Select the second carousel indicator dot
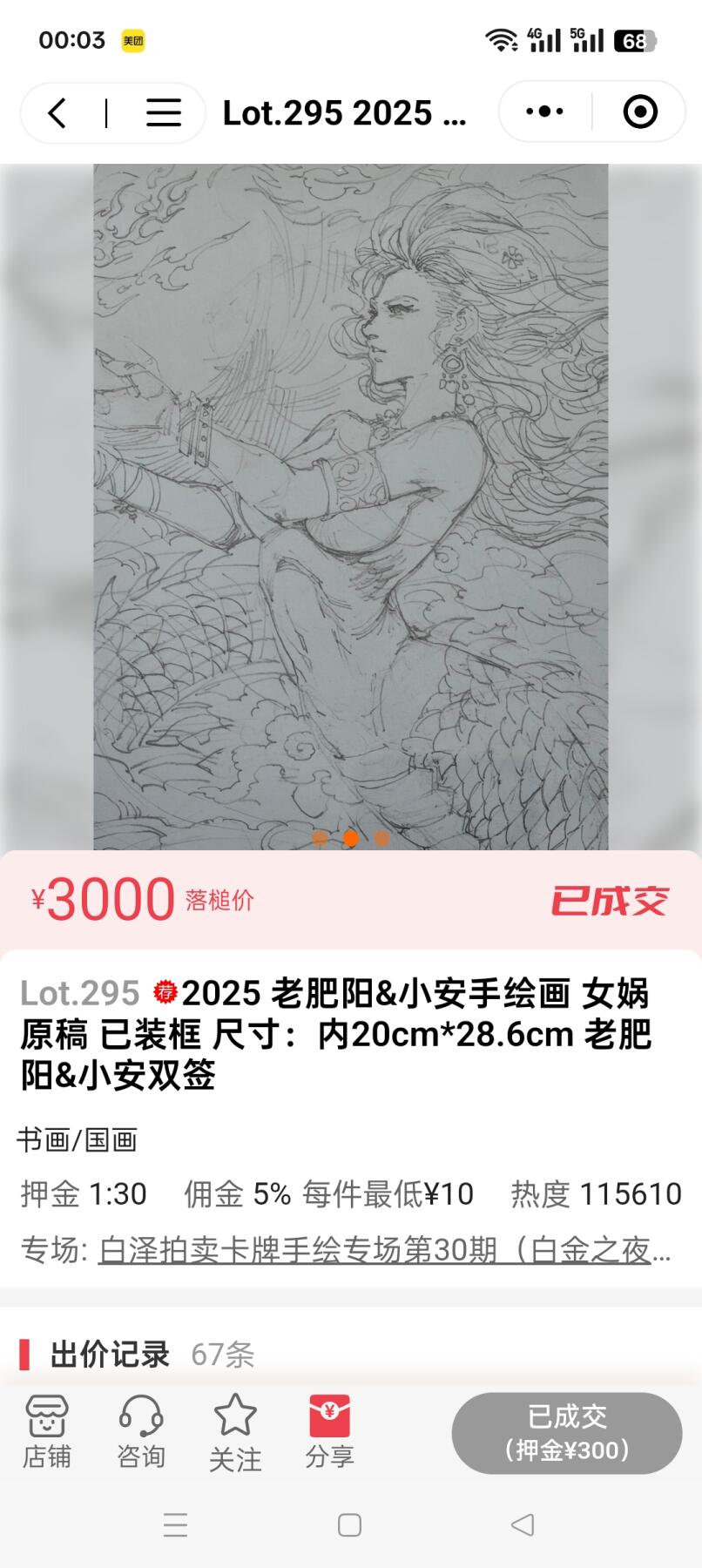The width and height of the screenshot is (702, 1568). tap(350, 839)
